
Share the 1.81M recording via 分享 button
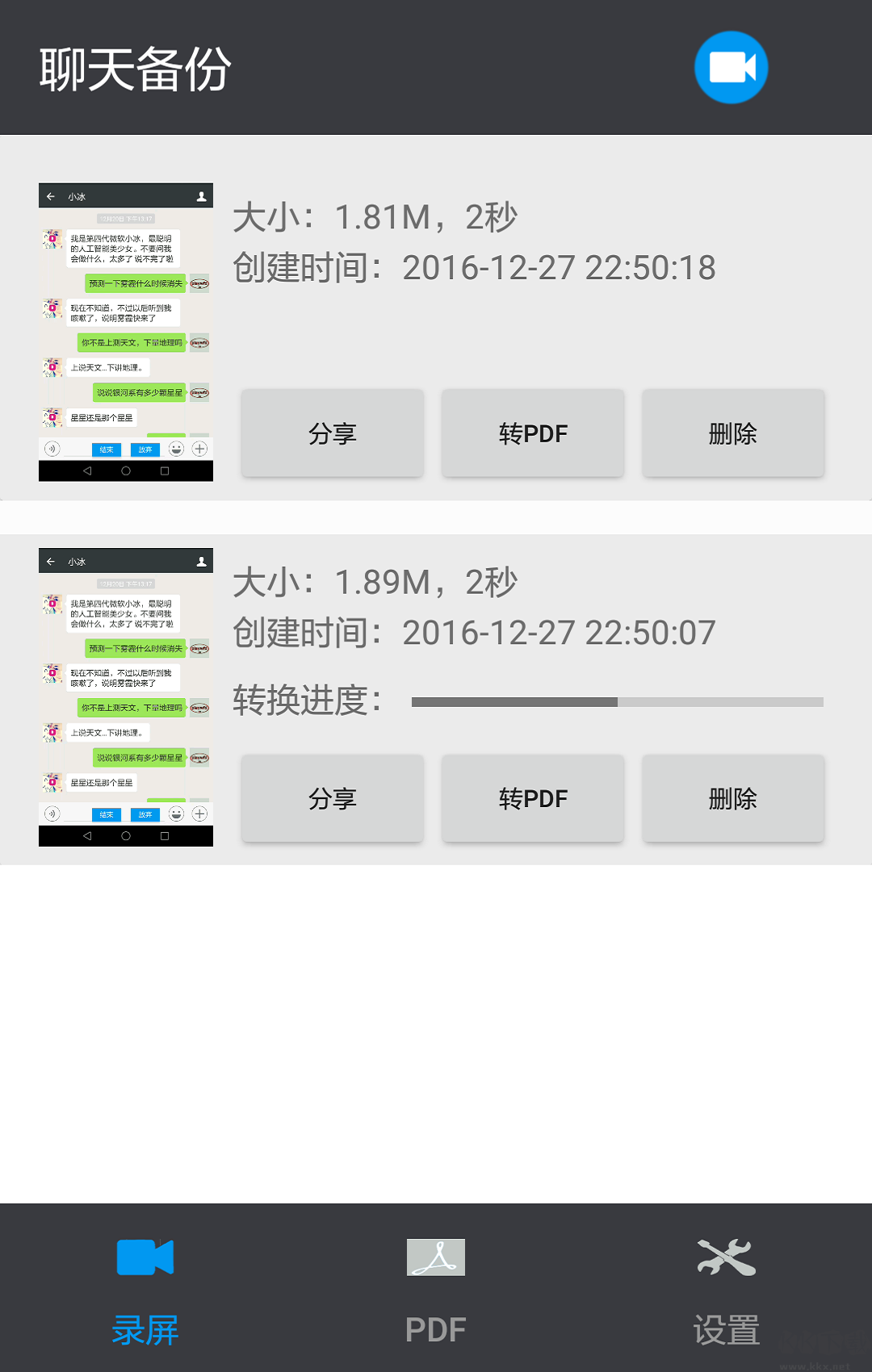[x=332, y=433]
